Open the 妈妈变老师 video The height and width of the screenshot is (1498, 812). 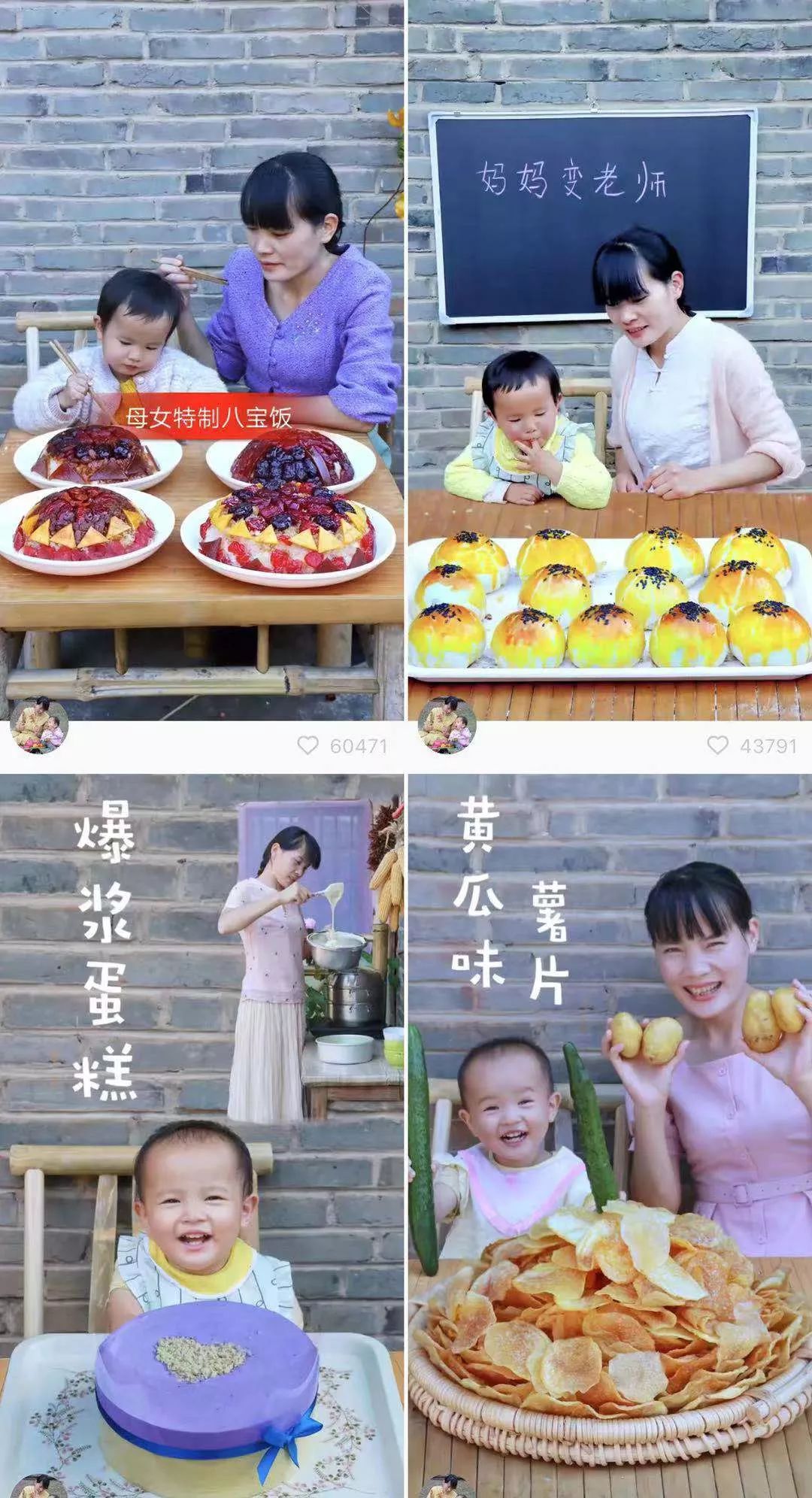coord(610,359)
